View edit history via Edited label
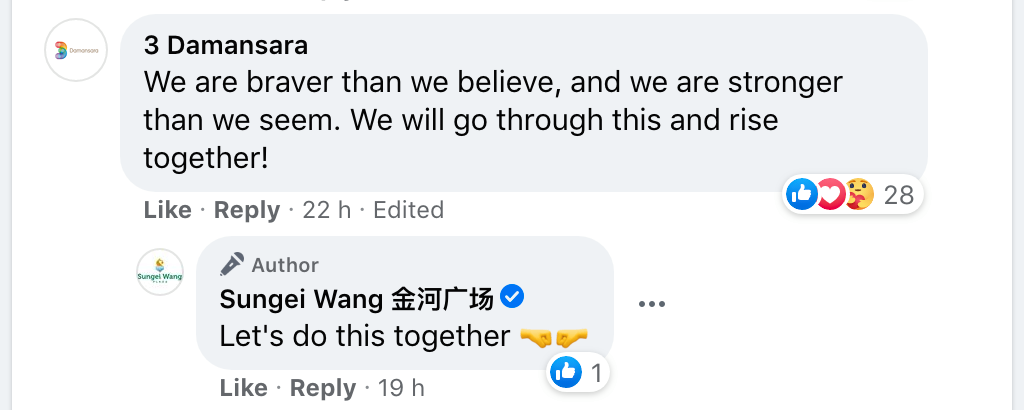1024x410 pixels. [x=408, y=210]
